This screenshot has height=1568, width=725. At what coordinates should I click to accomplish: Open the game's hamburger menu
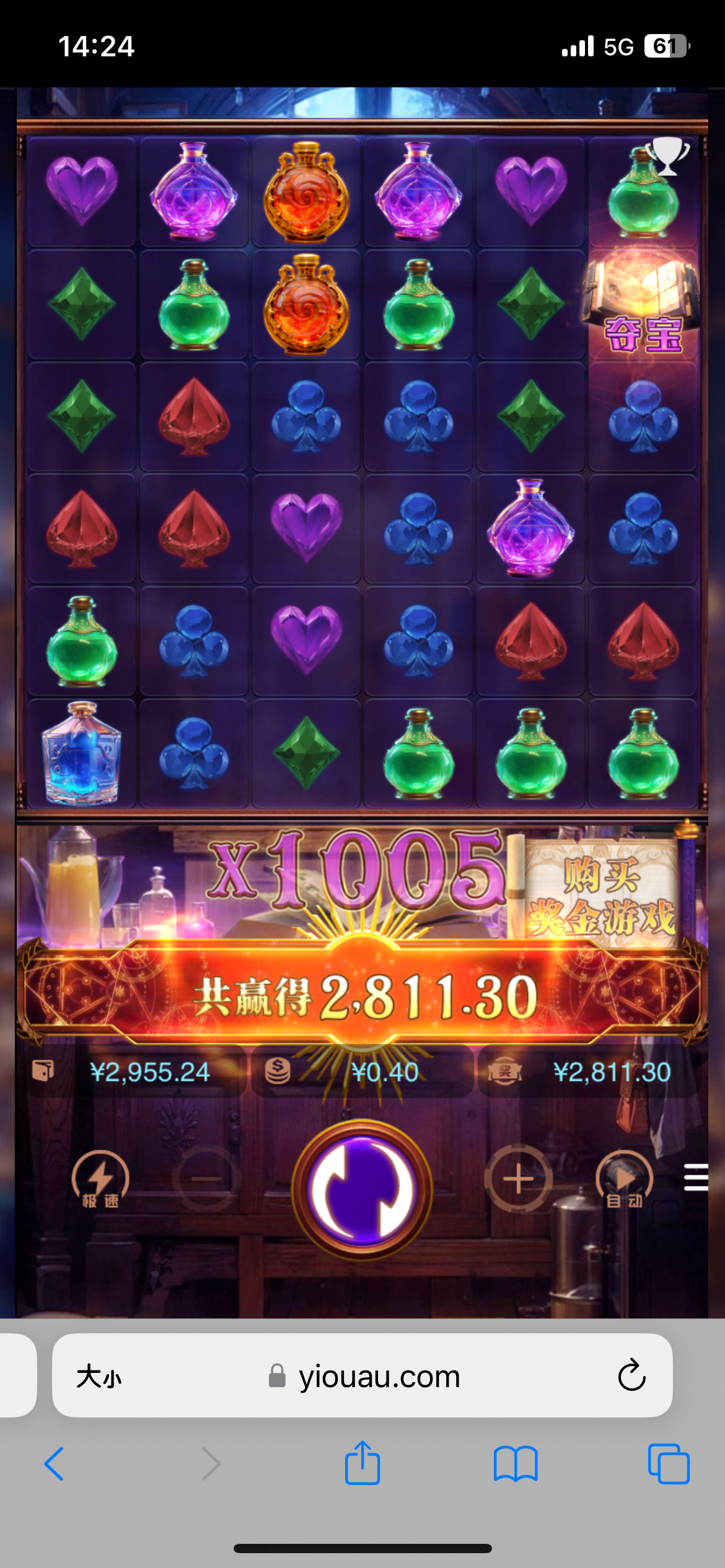click(x=696, y=1177)
